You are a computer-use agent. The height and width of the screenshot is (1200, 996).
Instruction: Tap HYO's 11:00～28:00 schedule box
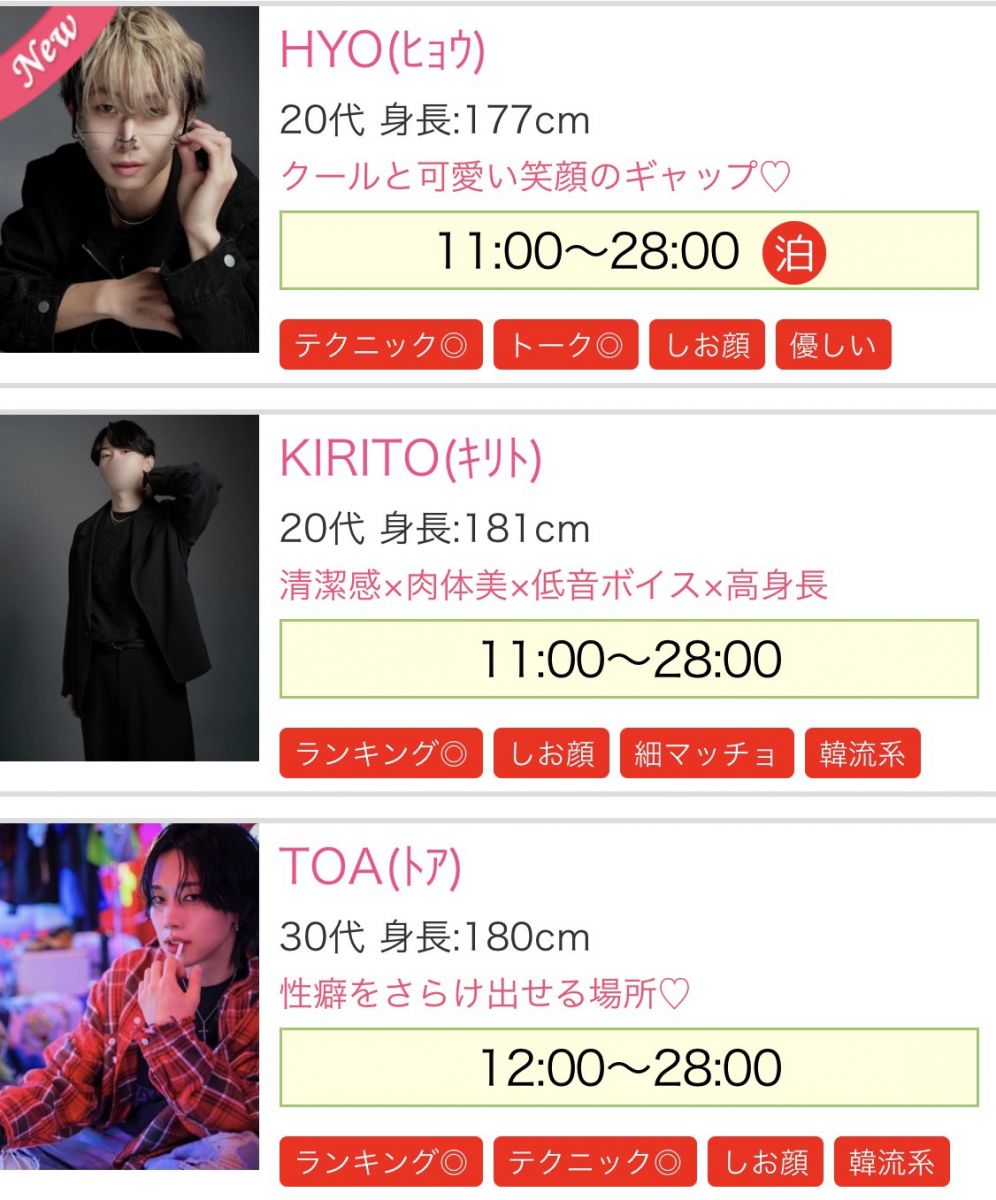coord(628,251)
